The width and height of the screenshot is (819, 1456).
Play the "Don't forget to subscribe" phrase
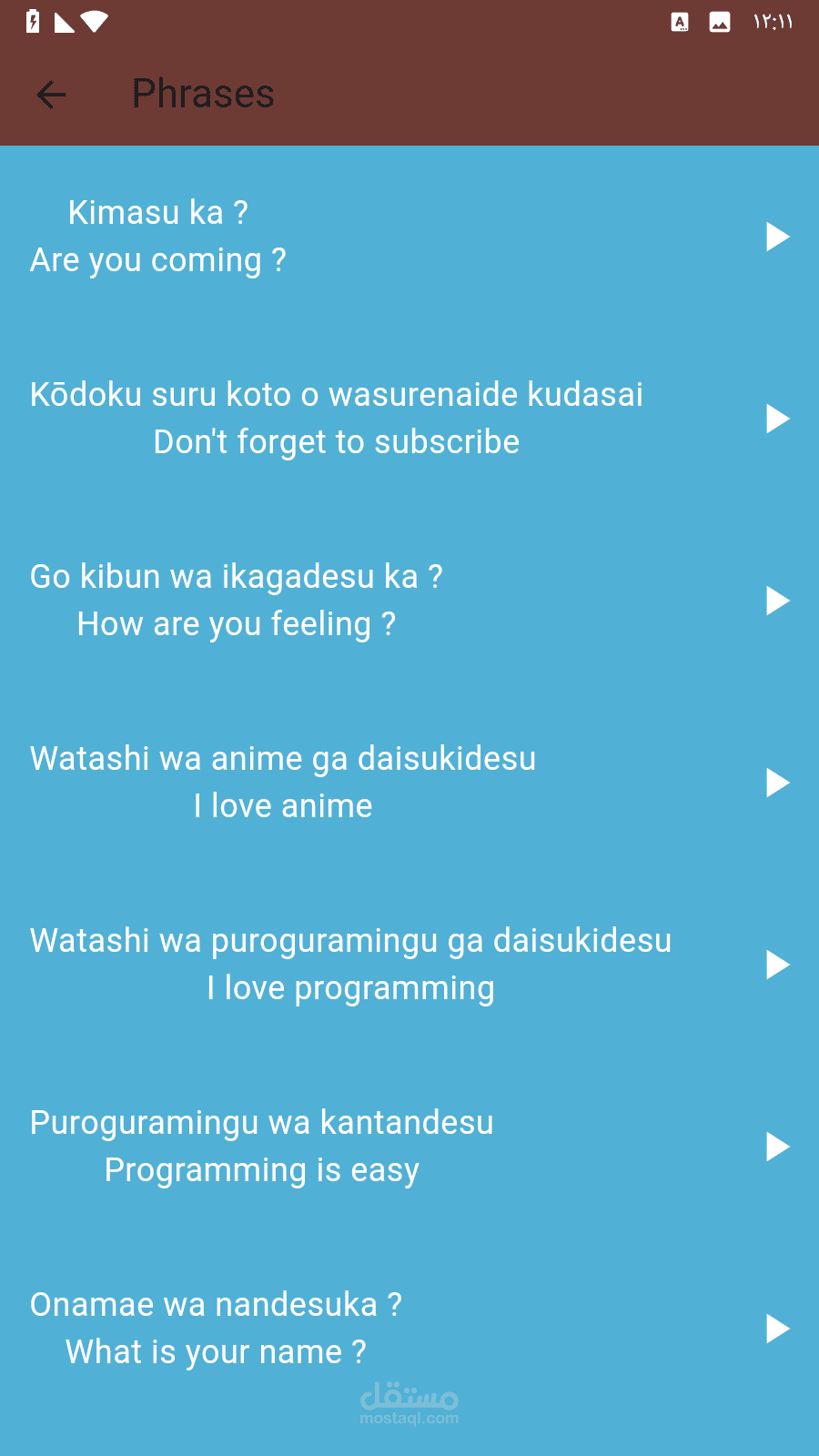[x=776, y=419]
